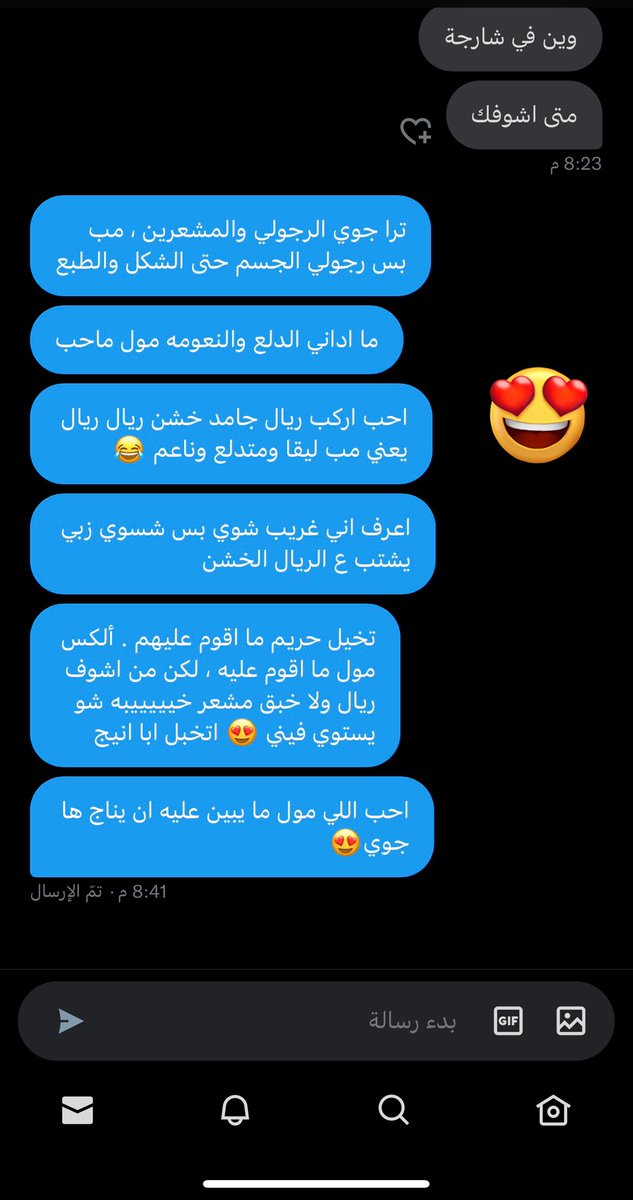Viewport: 633px width, 1200px height.
Task: Open the GIF picker
Action: [508, 1021]
